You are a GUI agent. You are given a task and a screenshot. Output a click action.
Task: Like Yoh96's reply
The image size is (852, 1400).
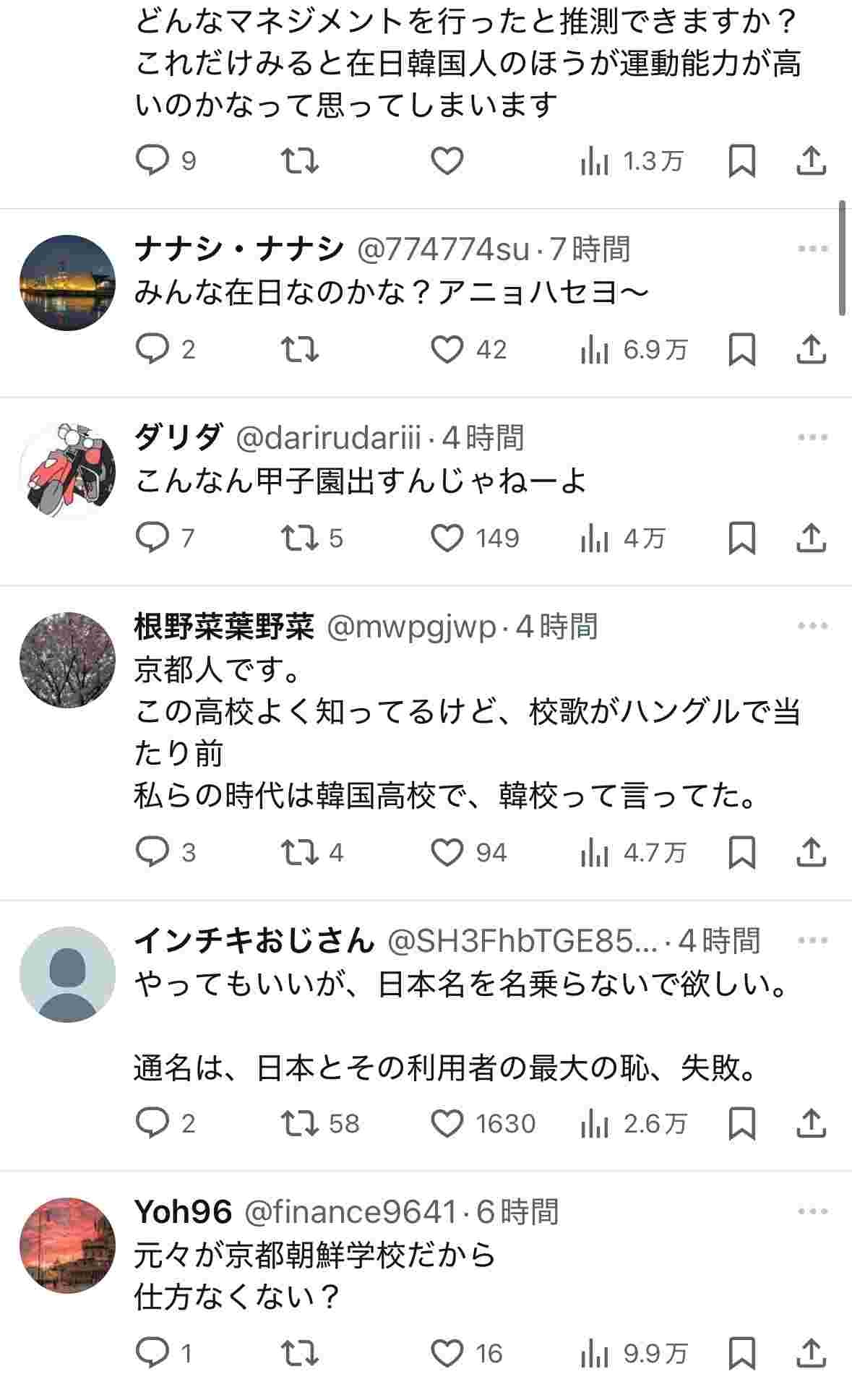point(447,1353)
